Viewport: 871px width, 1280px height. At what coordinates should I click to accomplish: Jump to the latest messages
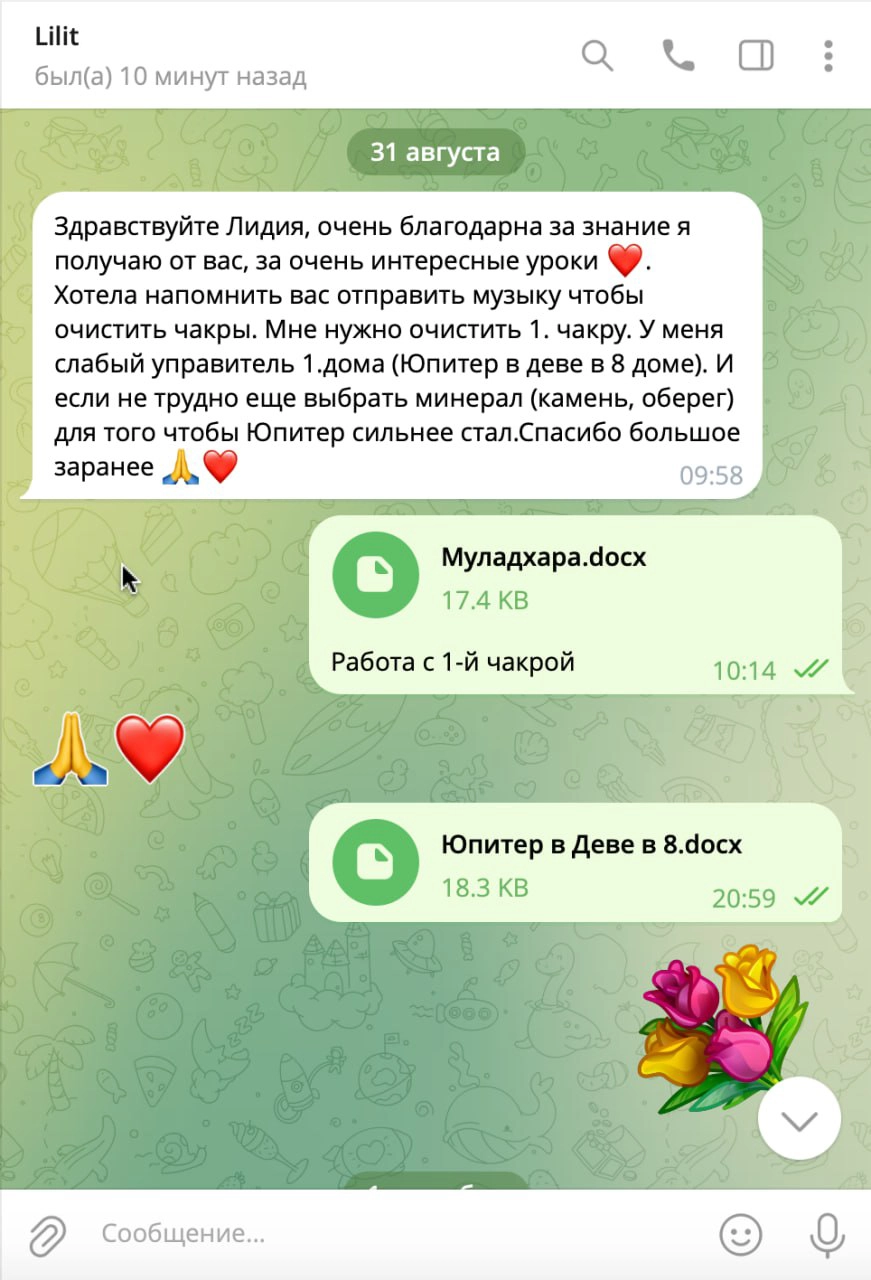pos(799,1119)
